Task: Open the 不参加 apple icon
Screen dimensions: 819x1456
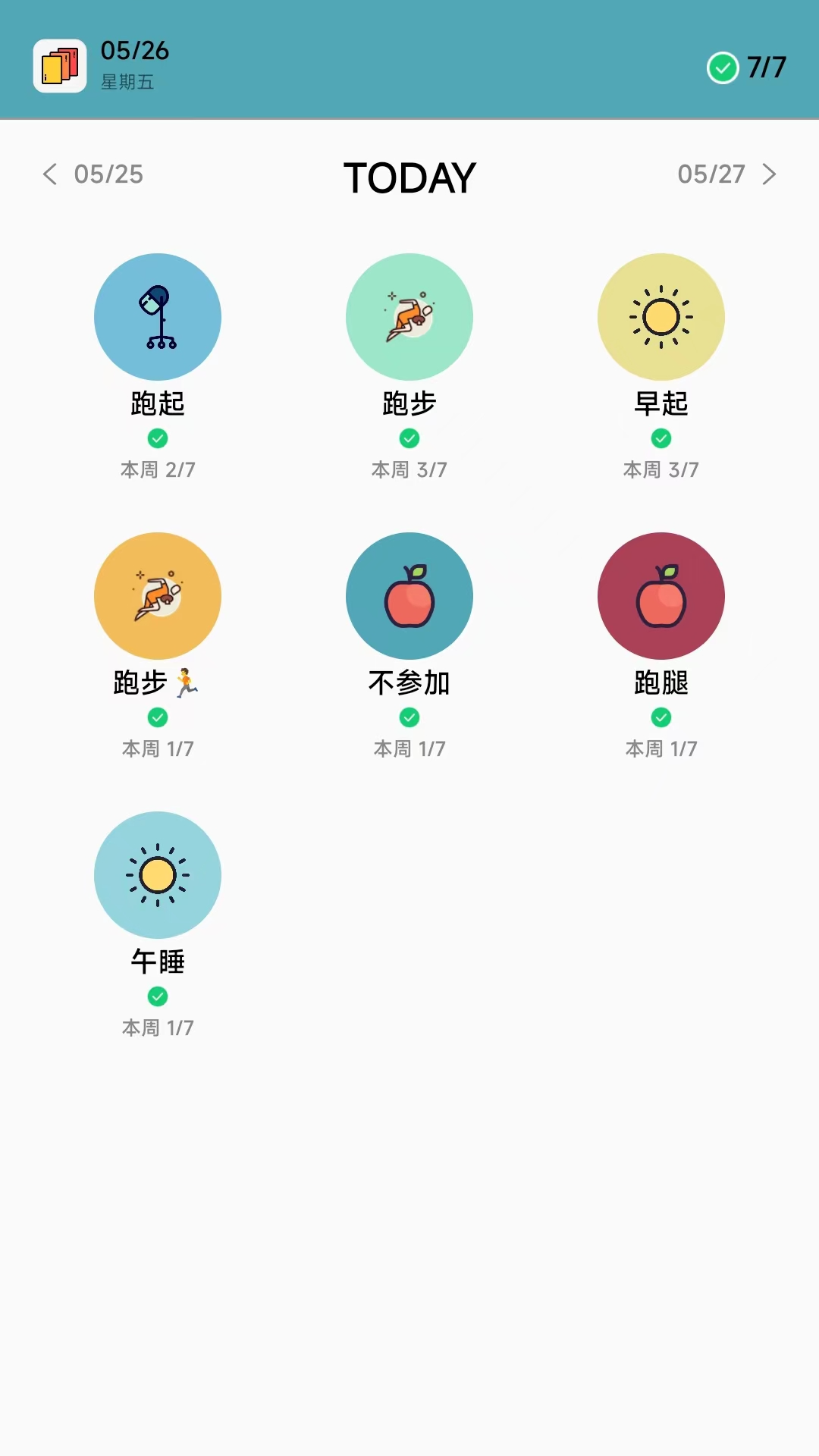Action: (x=409, y=595)
